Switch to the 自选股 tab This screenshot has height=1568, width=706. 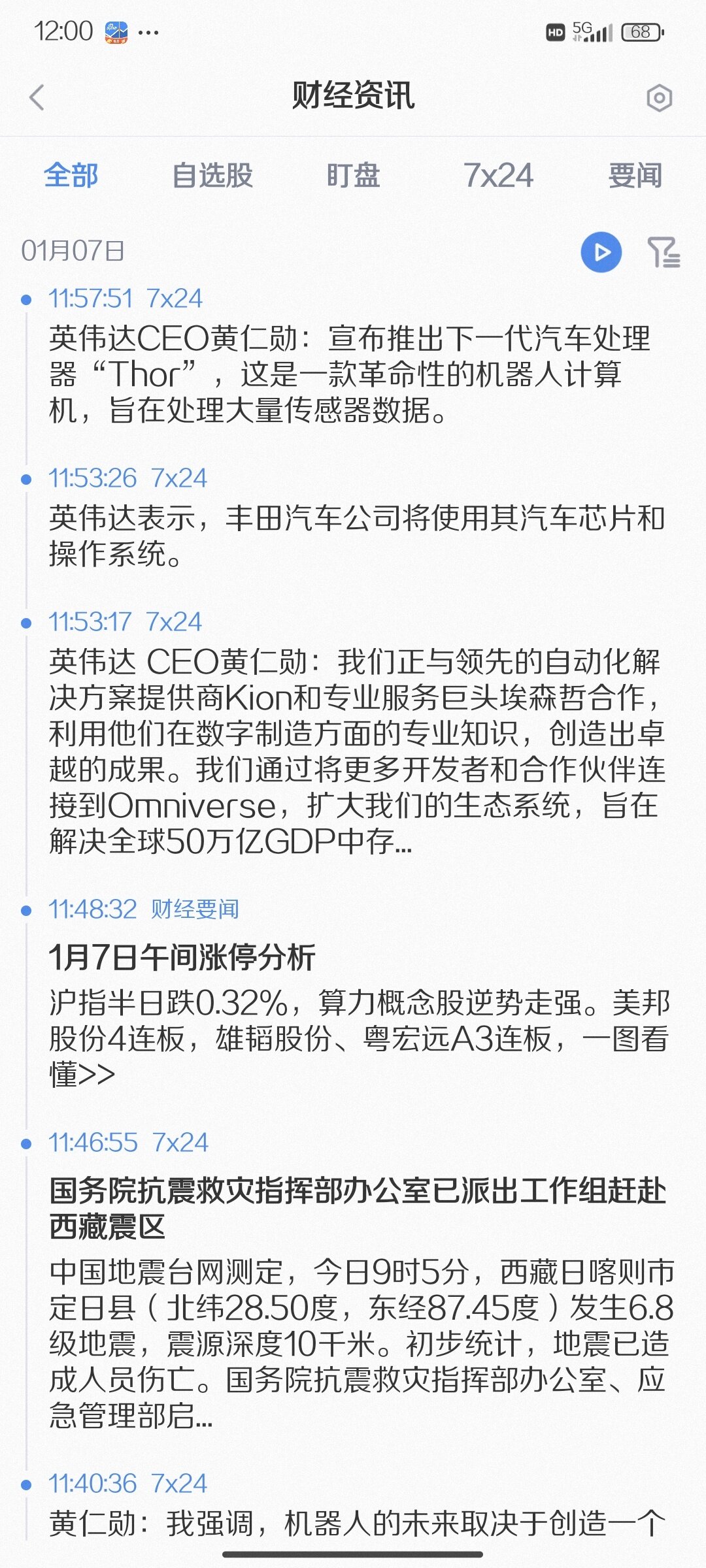[212, 175]
